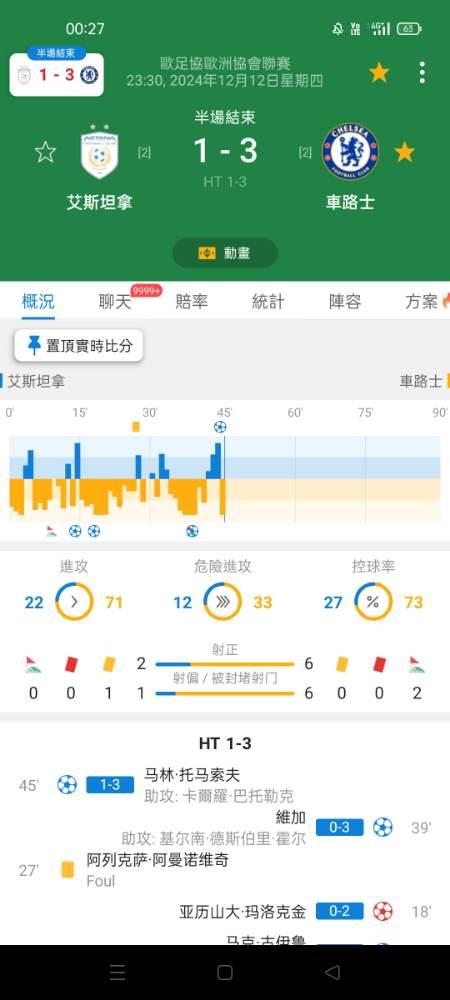The width and height of the screenshot is (450, 1000).
Task: Open the 動畫 animation button
Action: coord(225,253)
